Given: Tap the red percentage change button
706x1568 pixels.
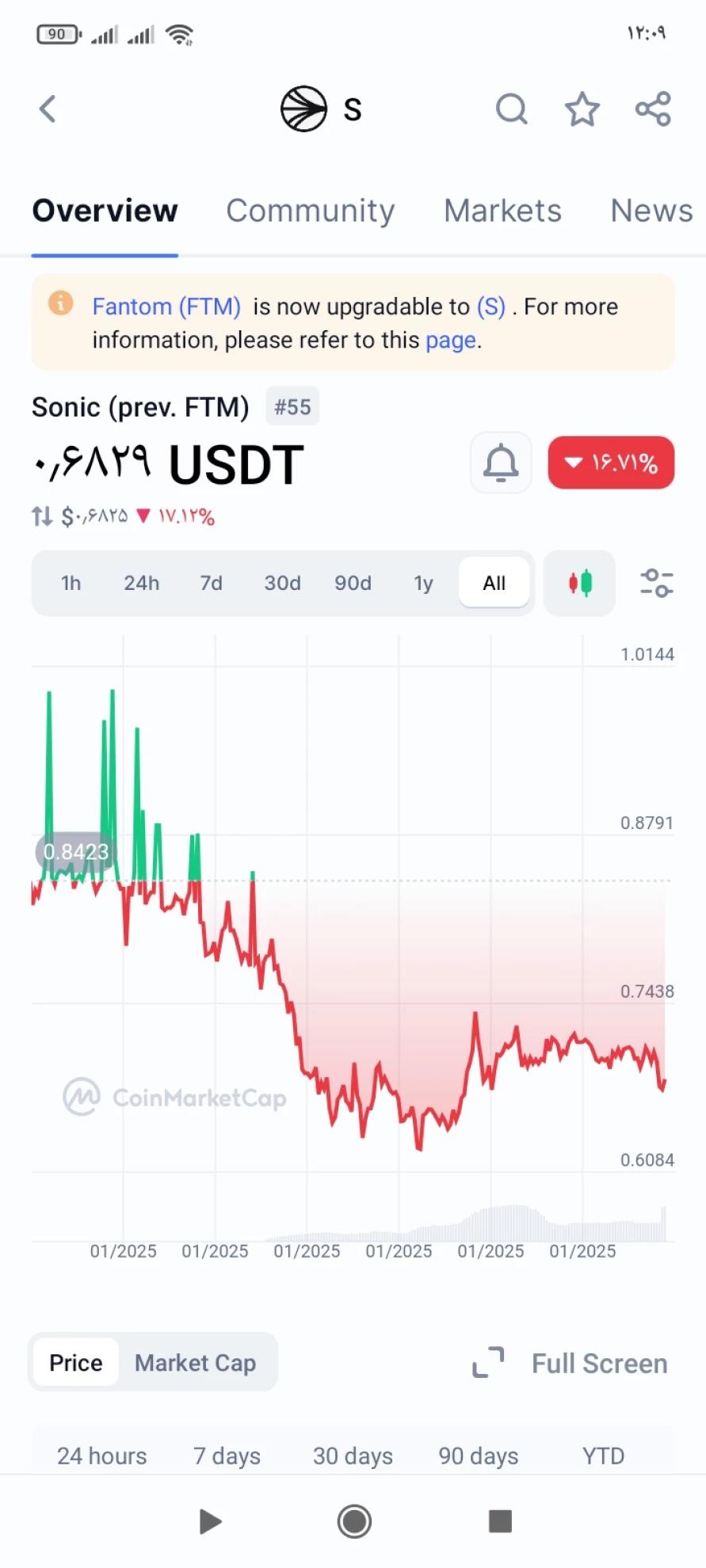Looking at the screenshot, I should click(611, 462).
